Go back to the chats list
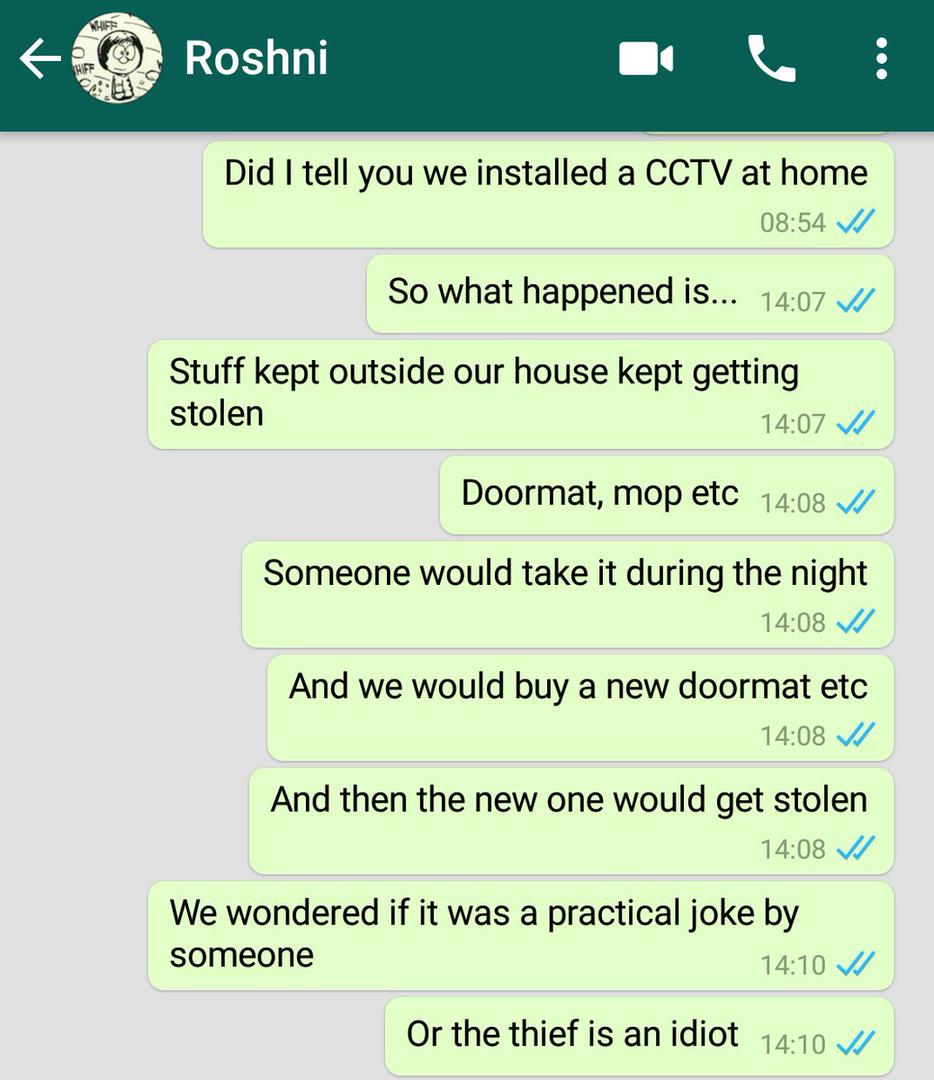The width and height of the screenshot is (934, 1080). [38, 60]
